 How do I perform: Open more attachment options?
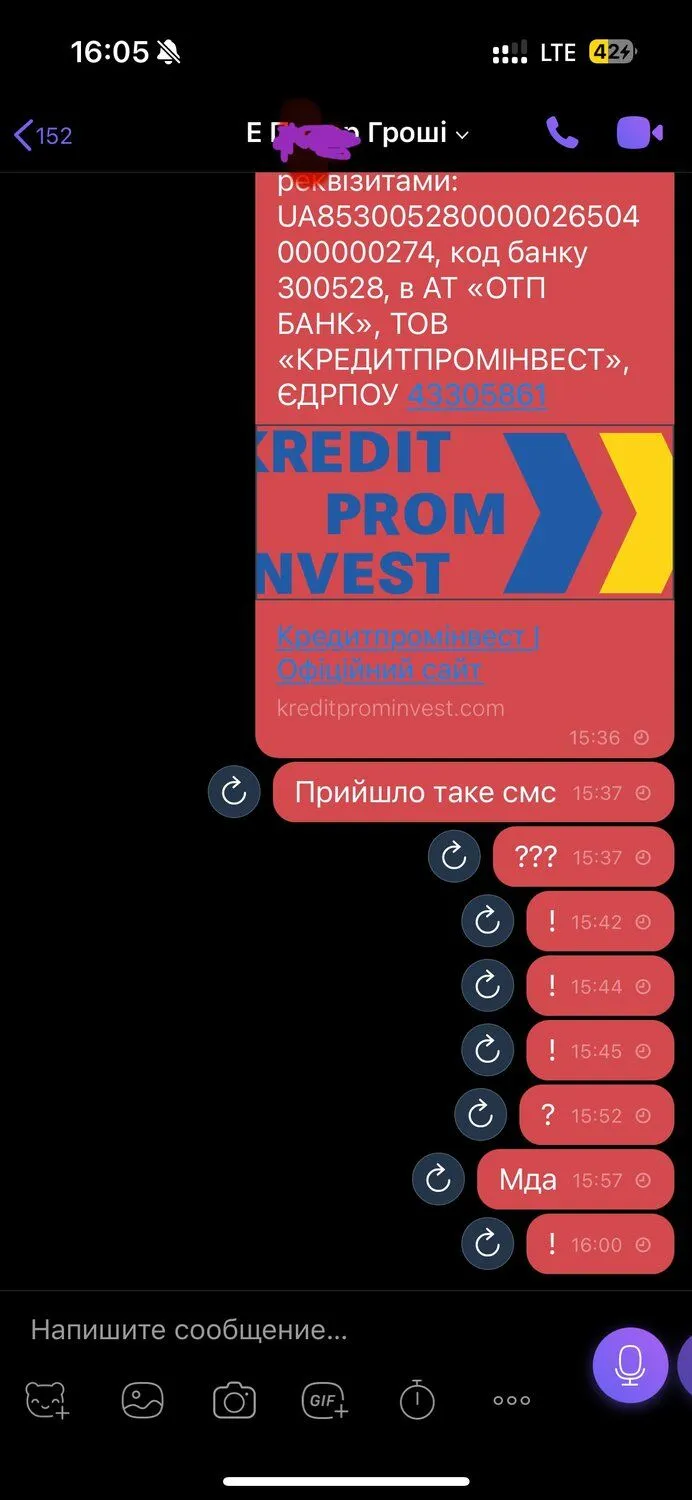[511, 1400]
